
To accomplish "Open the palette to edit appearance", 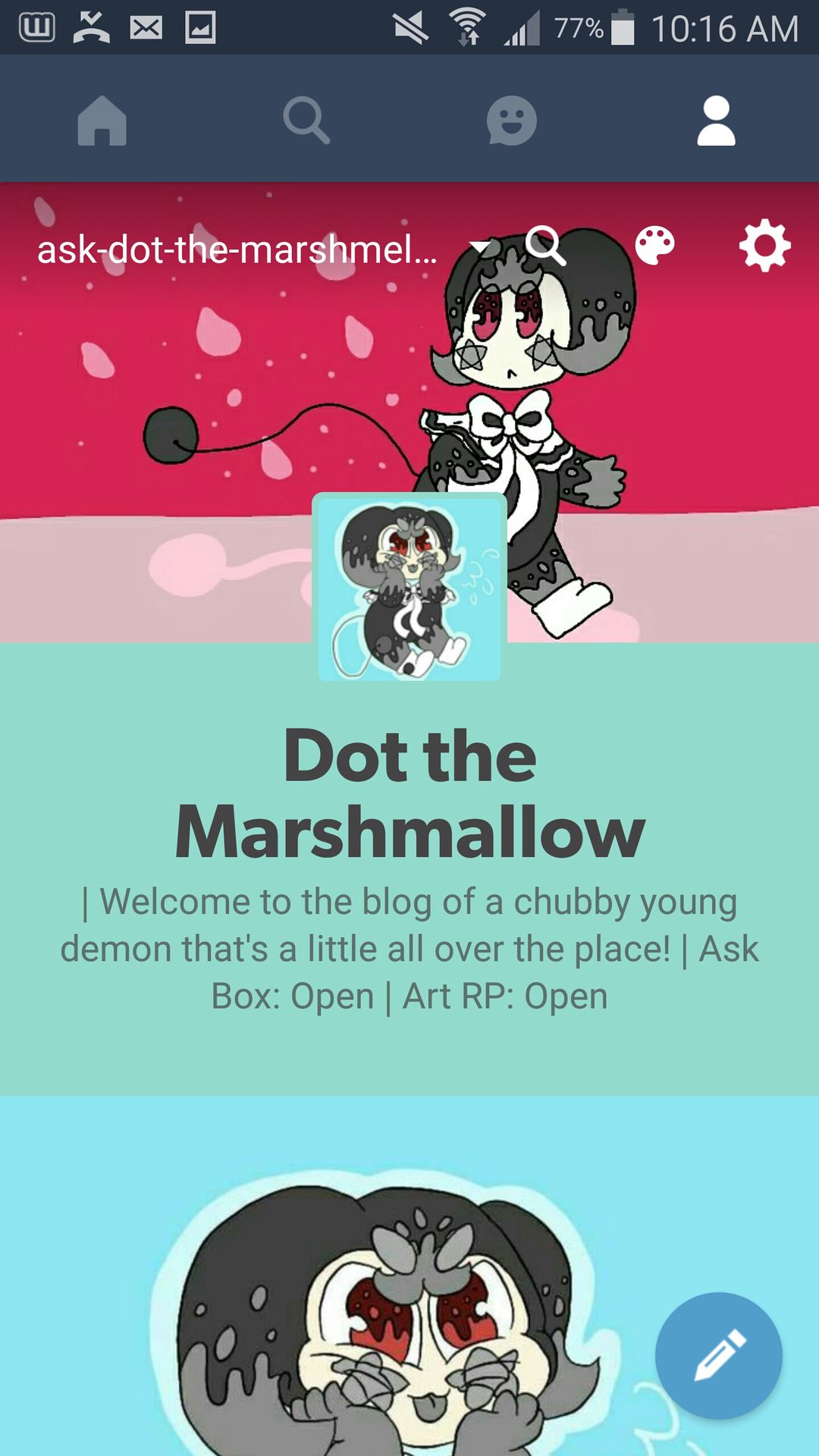I will (654, 246).
